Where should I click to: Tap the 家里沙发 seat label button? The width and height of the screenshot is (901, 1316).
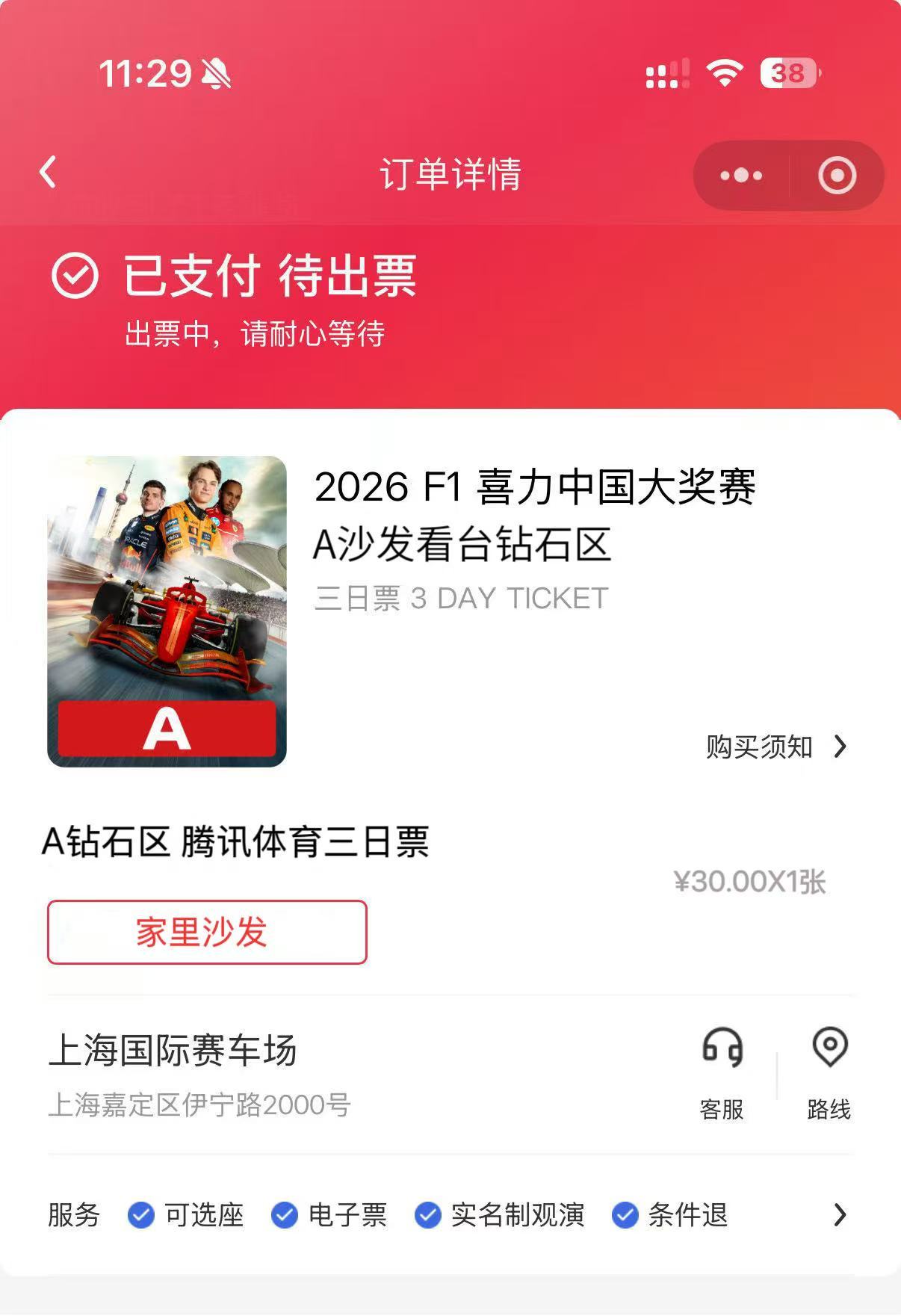click(x=207, y=931)
